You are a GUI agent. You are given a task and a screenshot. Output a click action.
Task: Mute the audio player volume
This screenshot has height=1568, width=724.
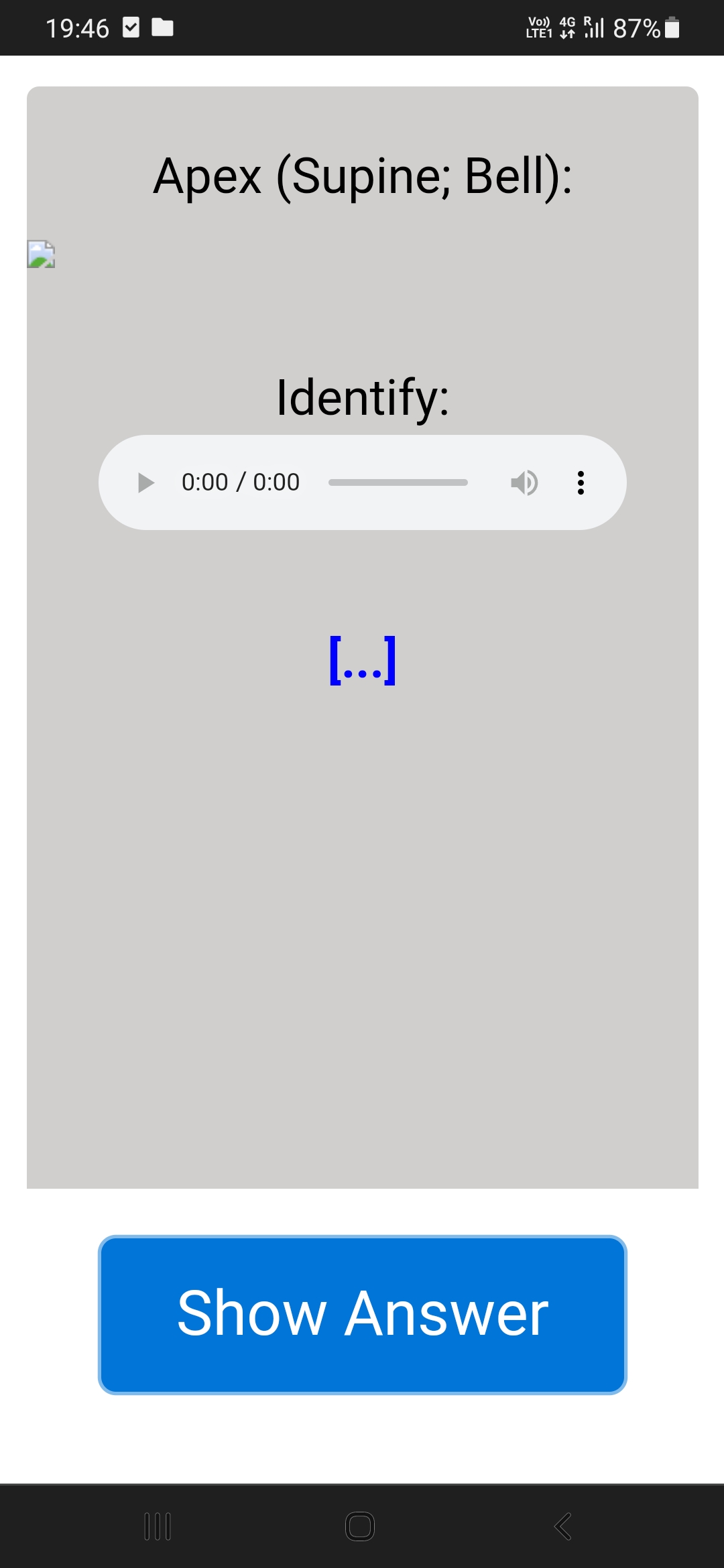(x=524, y=482)
